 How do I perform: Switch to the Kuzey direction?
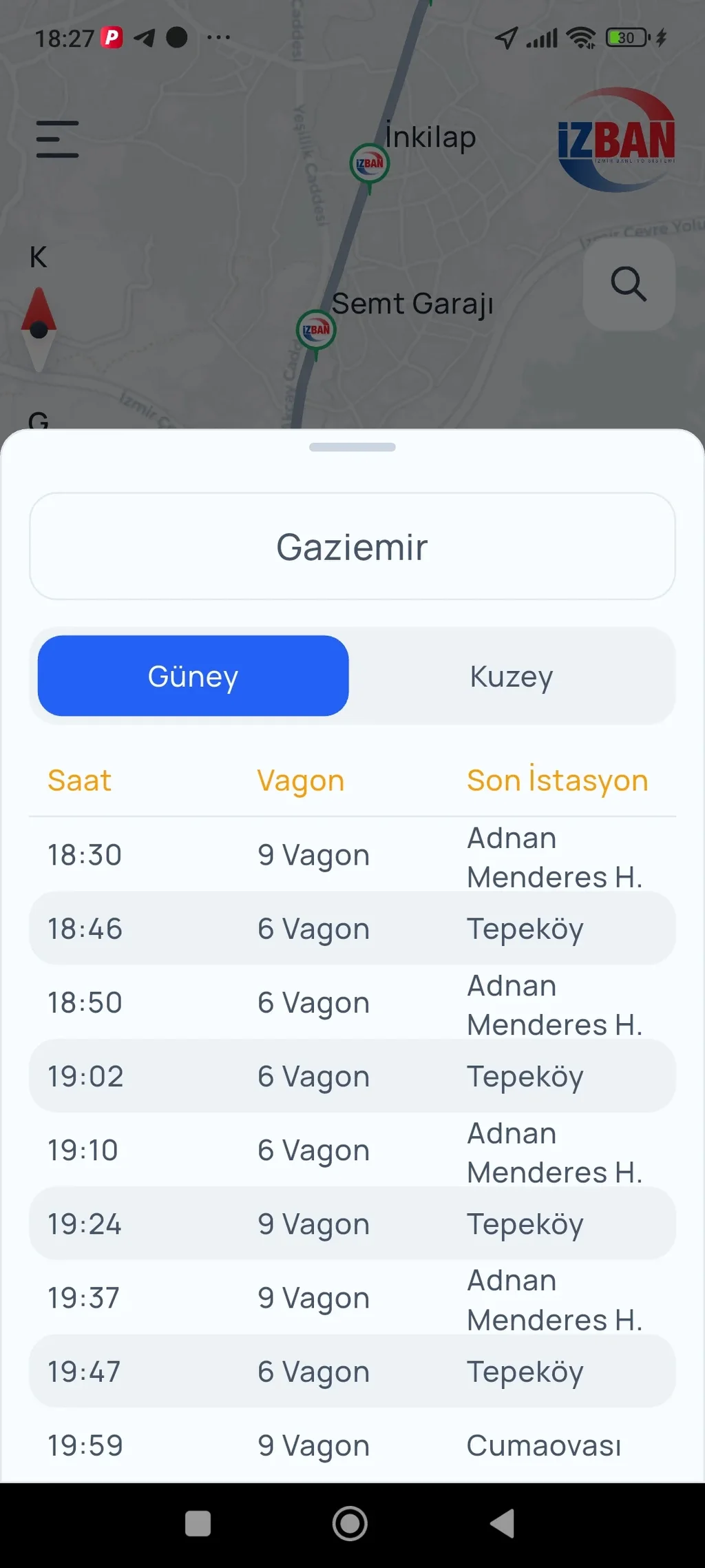[512, 676]
